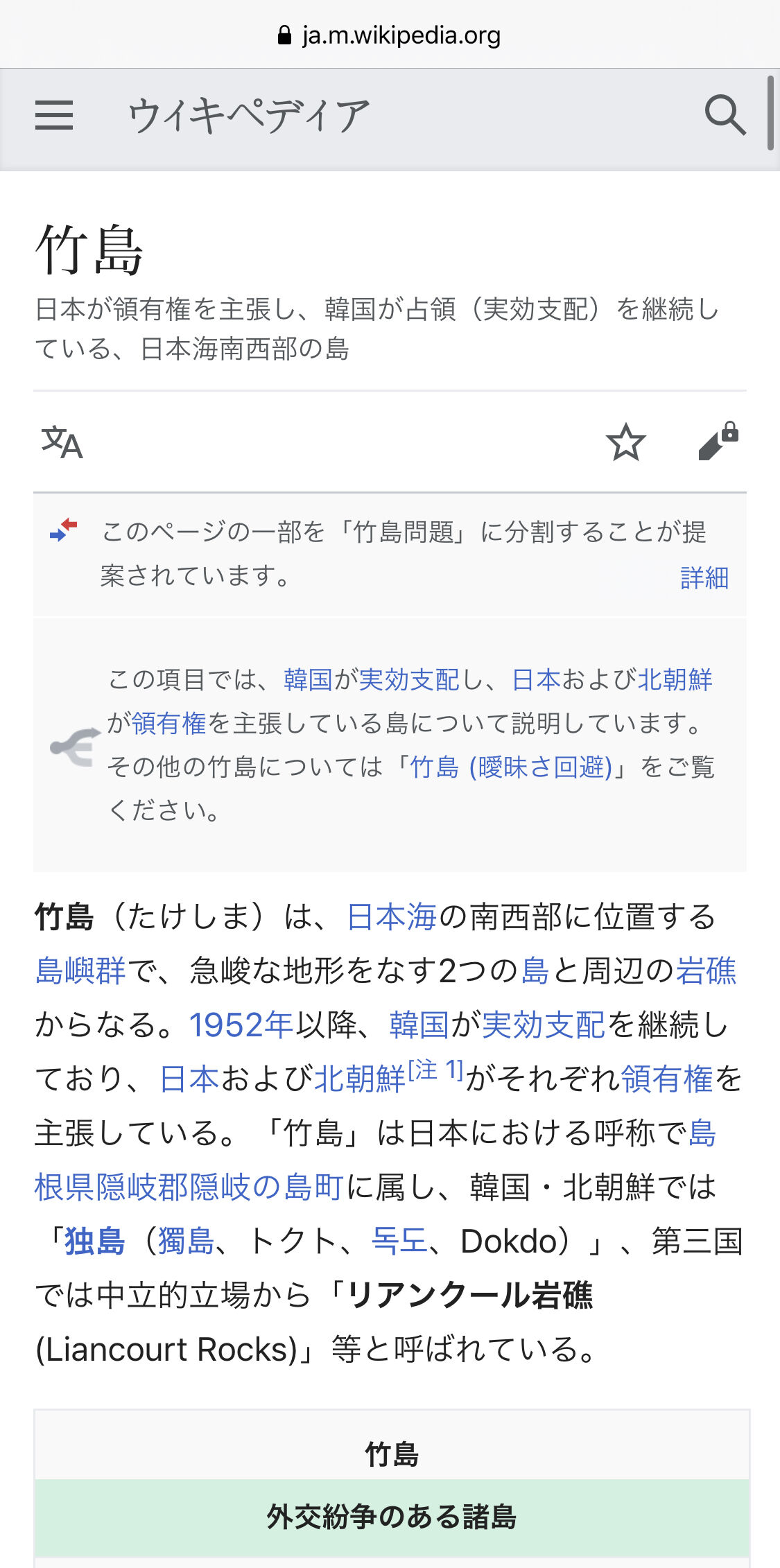
Task: Tap the address bar ja.m.wikipedia.org
Action: pyautogui.click(x=390, y=35)
